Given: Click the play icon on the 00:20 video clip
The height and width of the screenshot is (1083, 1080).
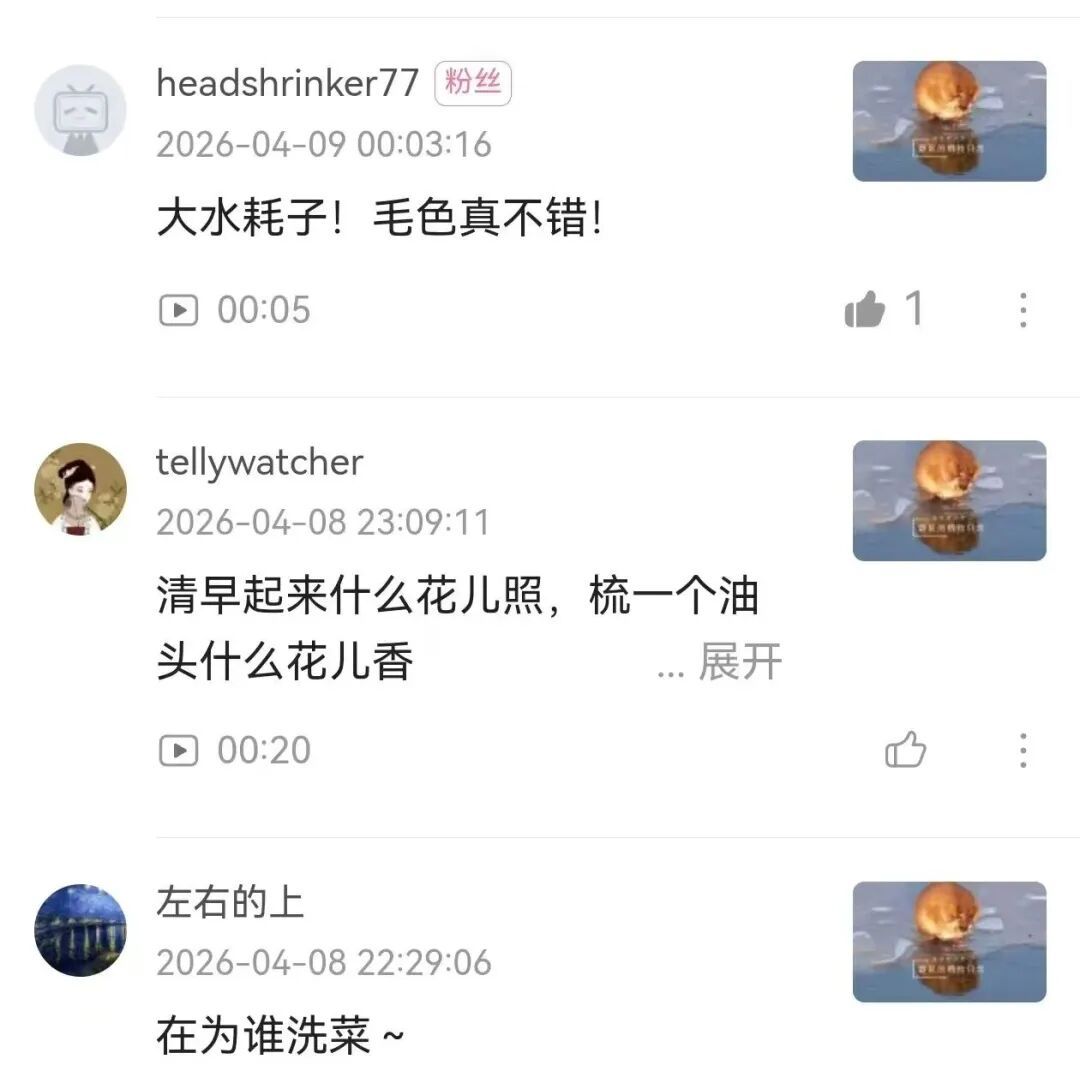Looking at the screenshot, I should pyautogui.click(x=180, y=749).
